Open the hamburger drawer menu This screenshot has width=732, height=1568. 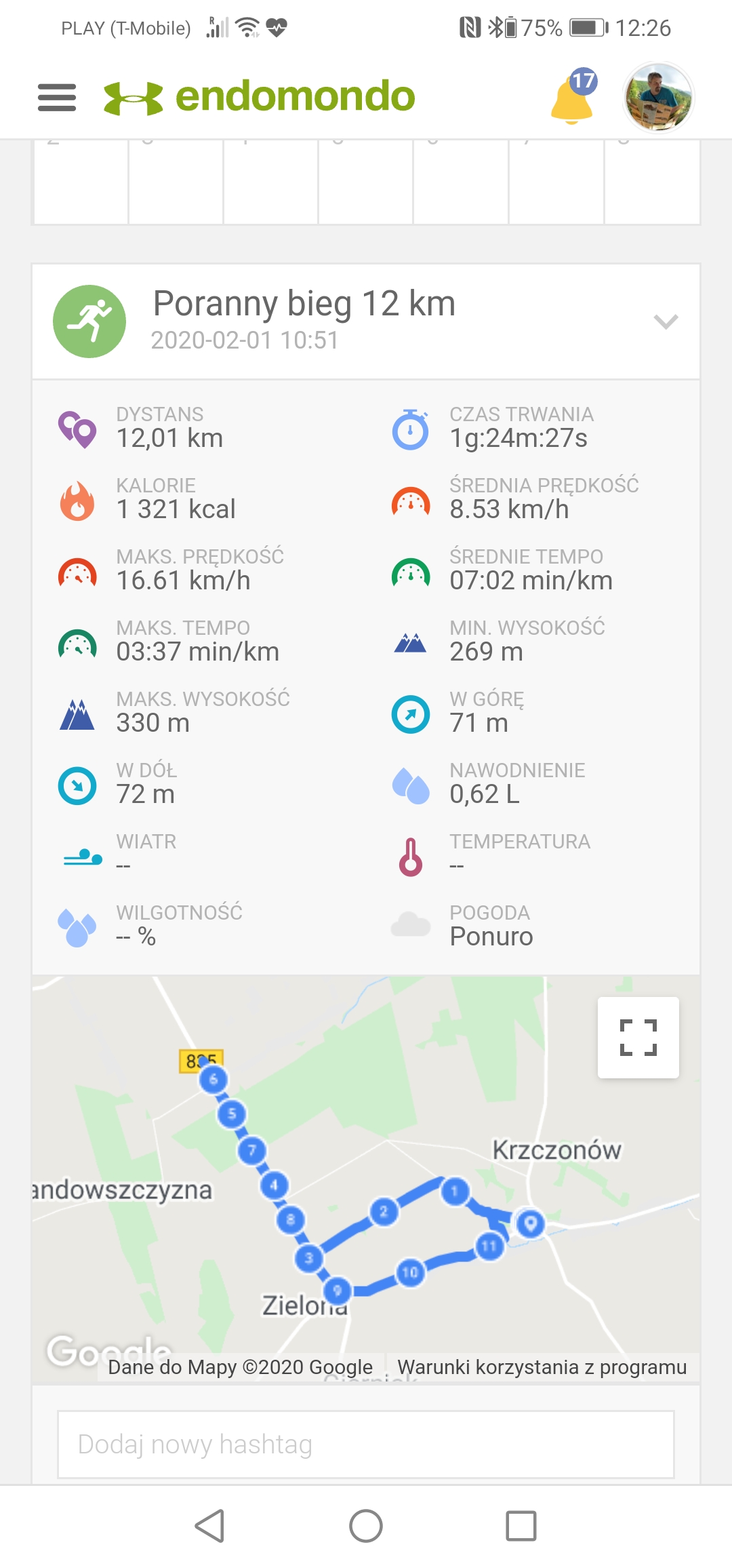[x=57, y=98]
